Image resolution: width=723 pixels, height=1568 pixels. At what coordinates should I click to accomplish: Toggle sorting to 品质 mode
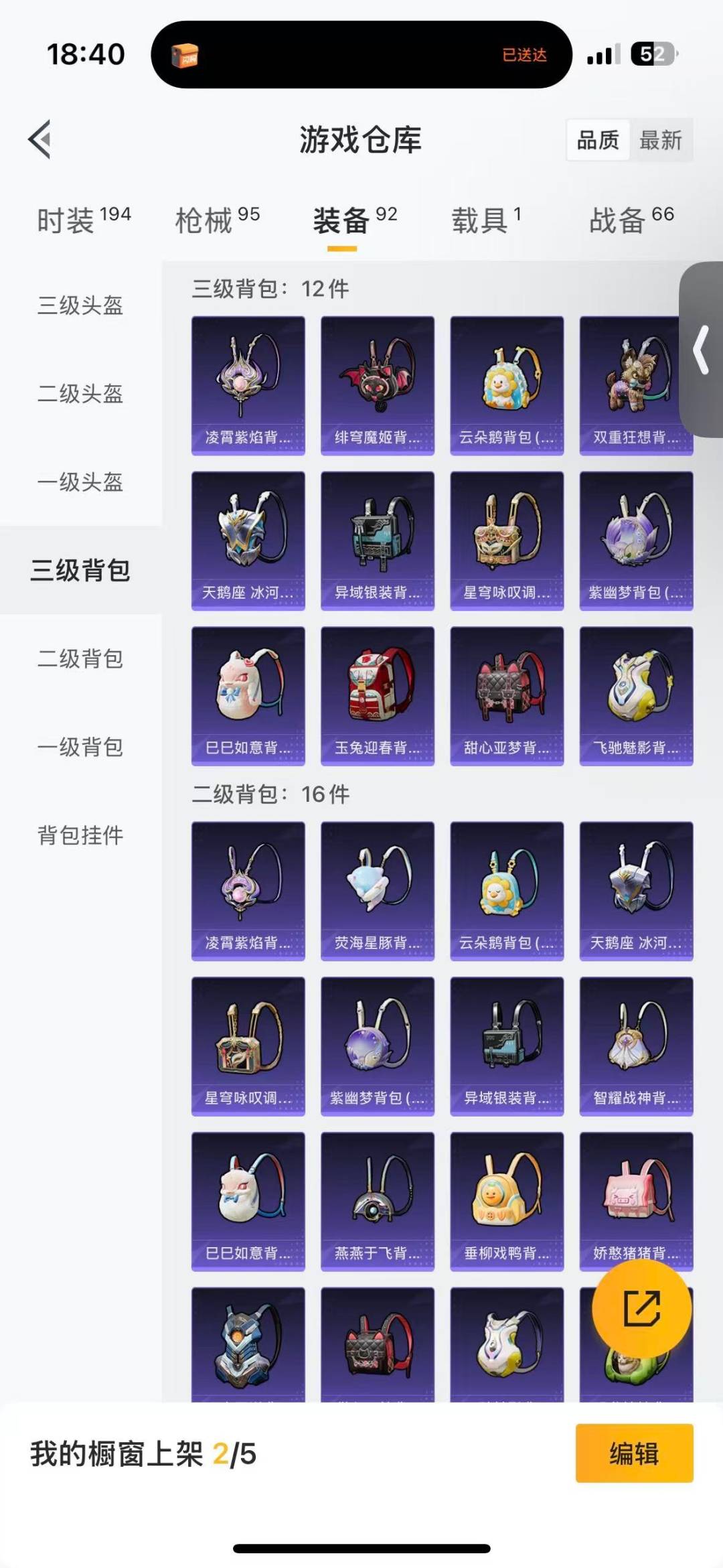pyautogui.click(x=597, y=140)
